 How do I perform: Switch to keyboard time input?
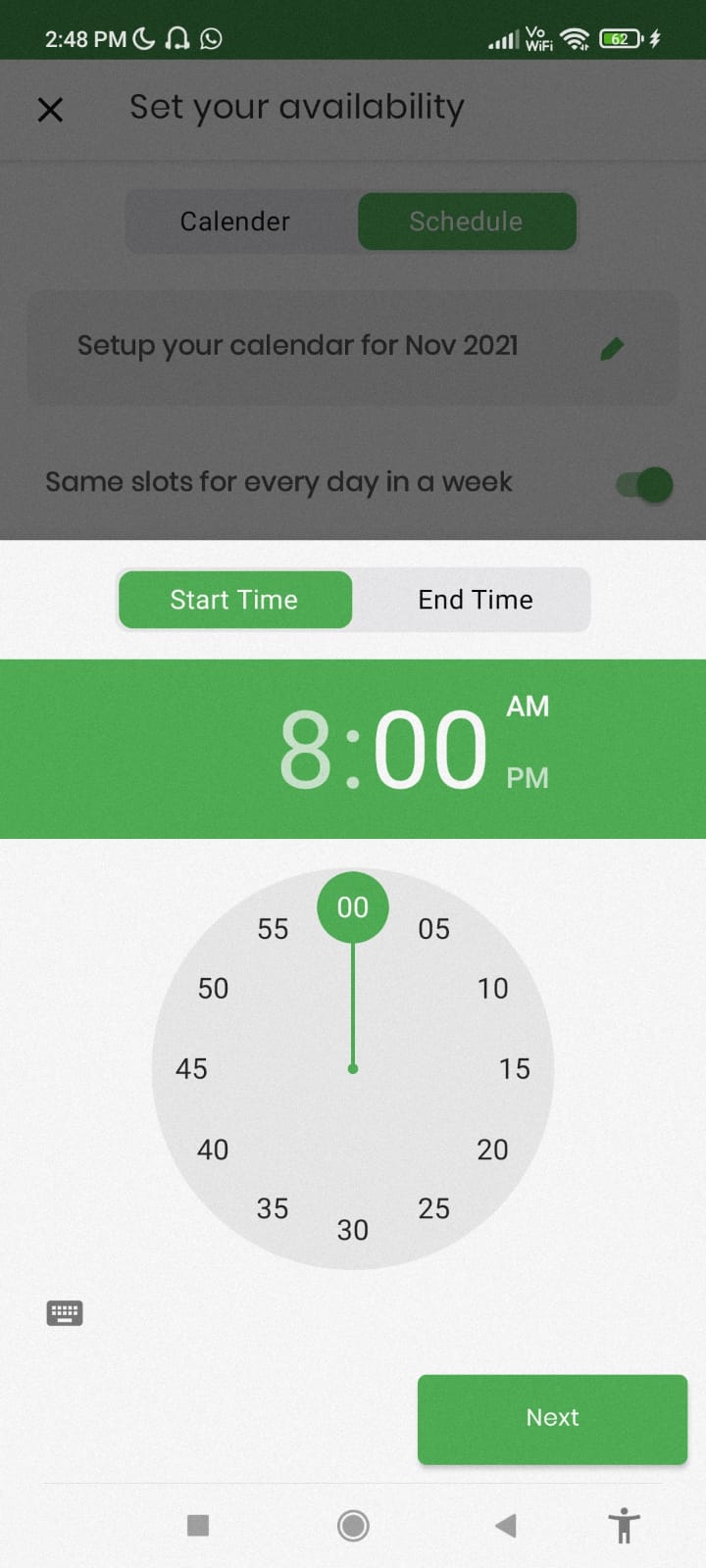65,1313
